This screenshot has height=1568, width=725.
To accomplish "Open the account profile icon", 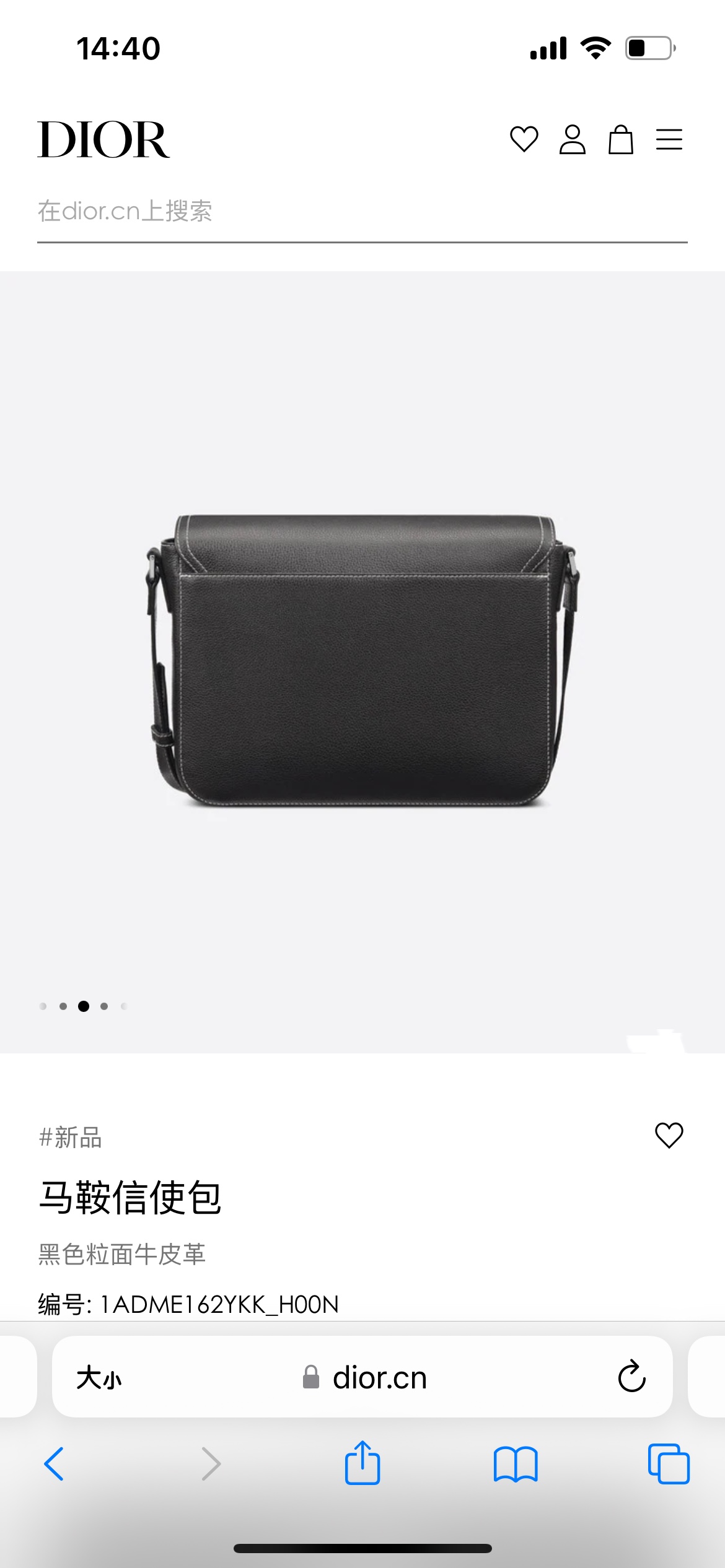I will (x=572, y=139).
